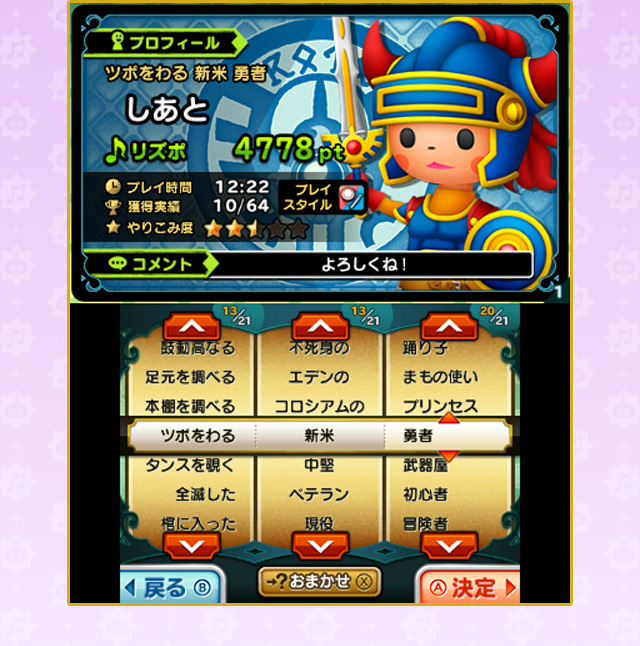Tap up arrow above the ツボをわる column

pos(191,327)
